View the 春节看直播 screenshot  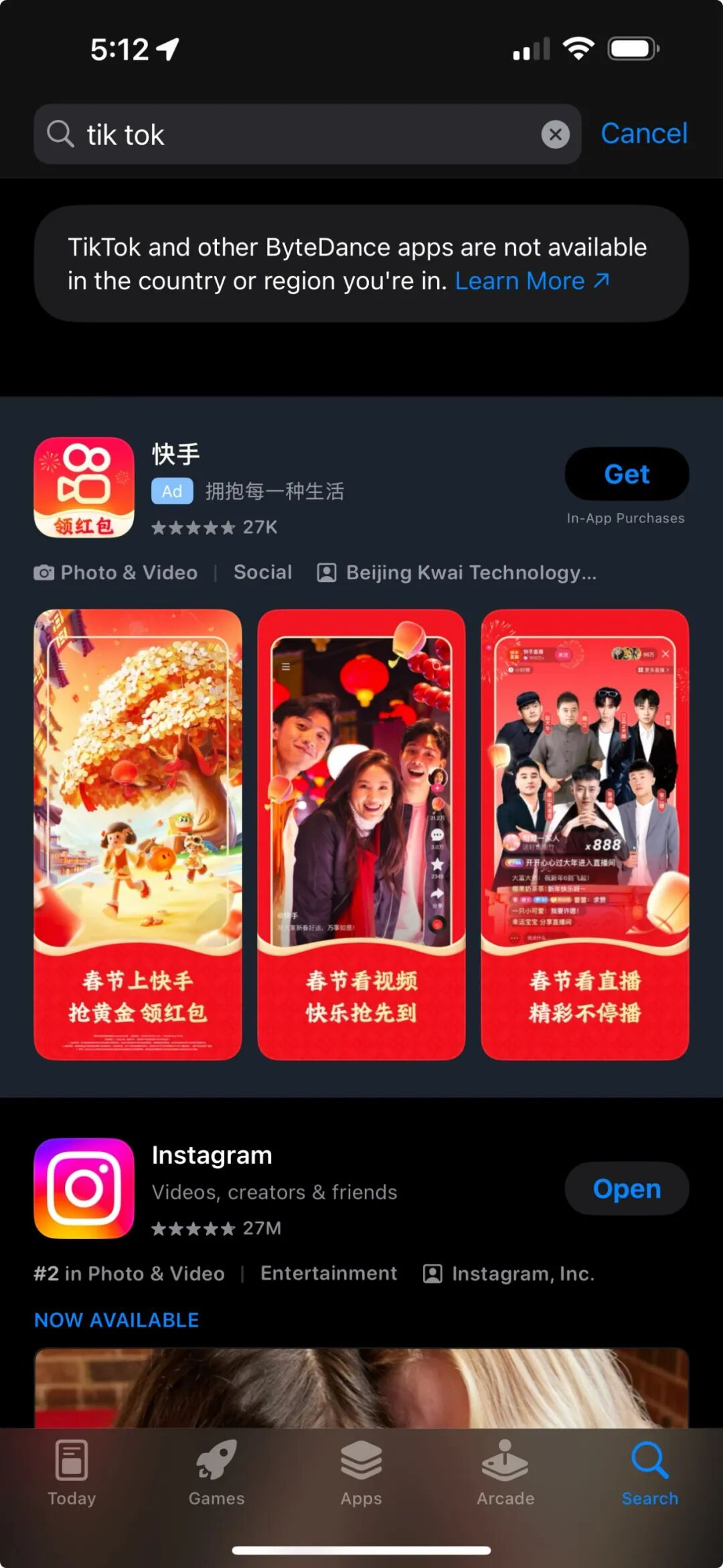(x=585, y=835)
